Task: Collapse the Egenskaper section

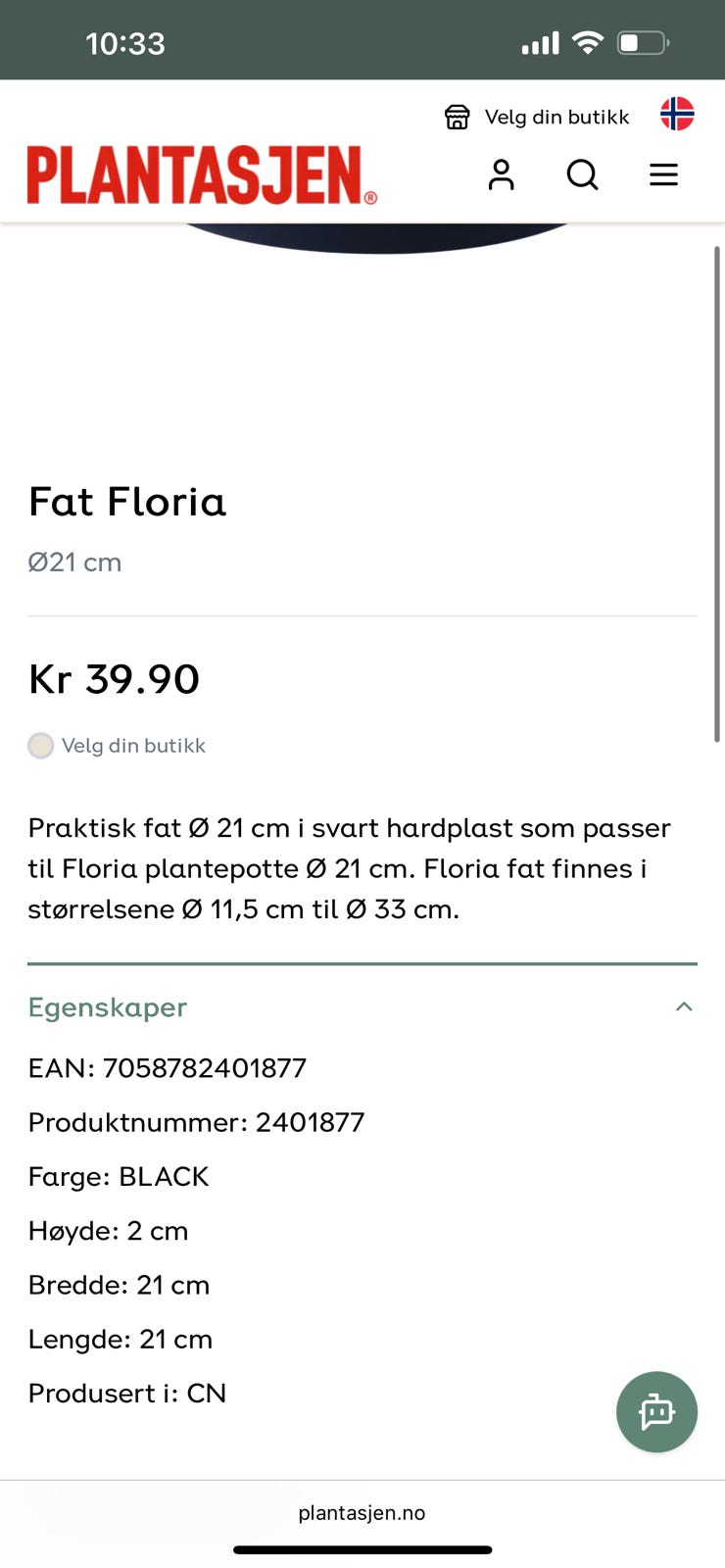Action: click(684, 1006)
